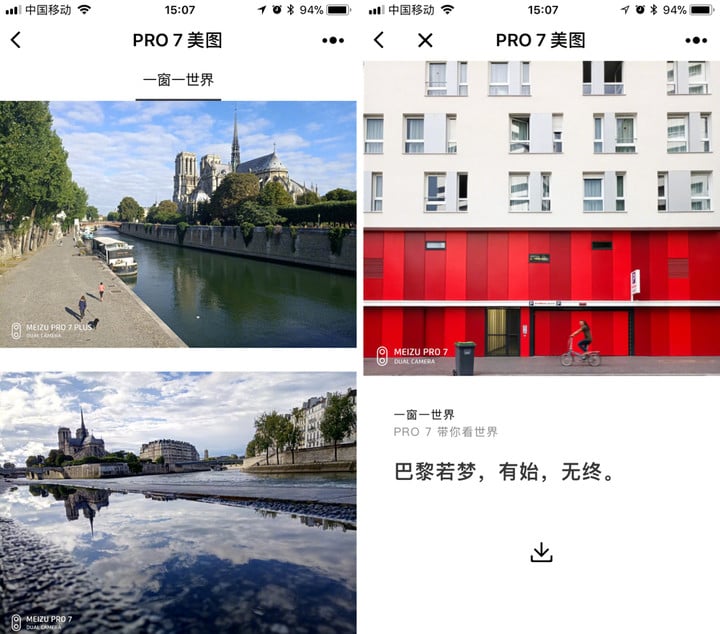Screen dimensions: 720x634
Task: Download the red building photo
Action: 541,552
